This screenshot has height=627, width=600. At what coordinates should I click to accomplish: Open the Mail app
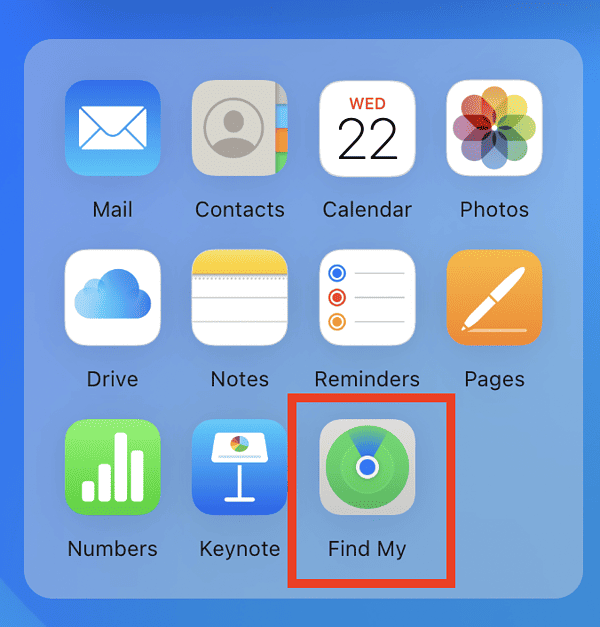112,128
